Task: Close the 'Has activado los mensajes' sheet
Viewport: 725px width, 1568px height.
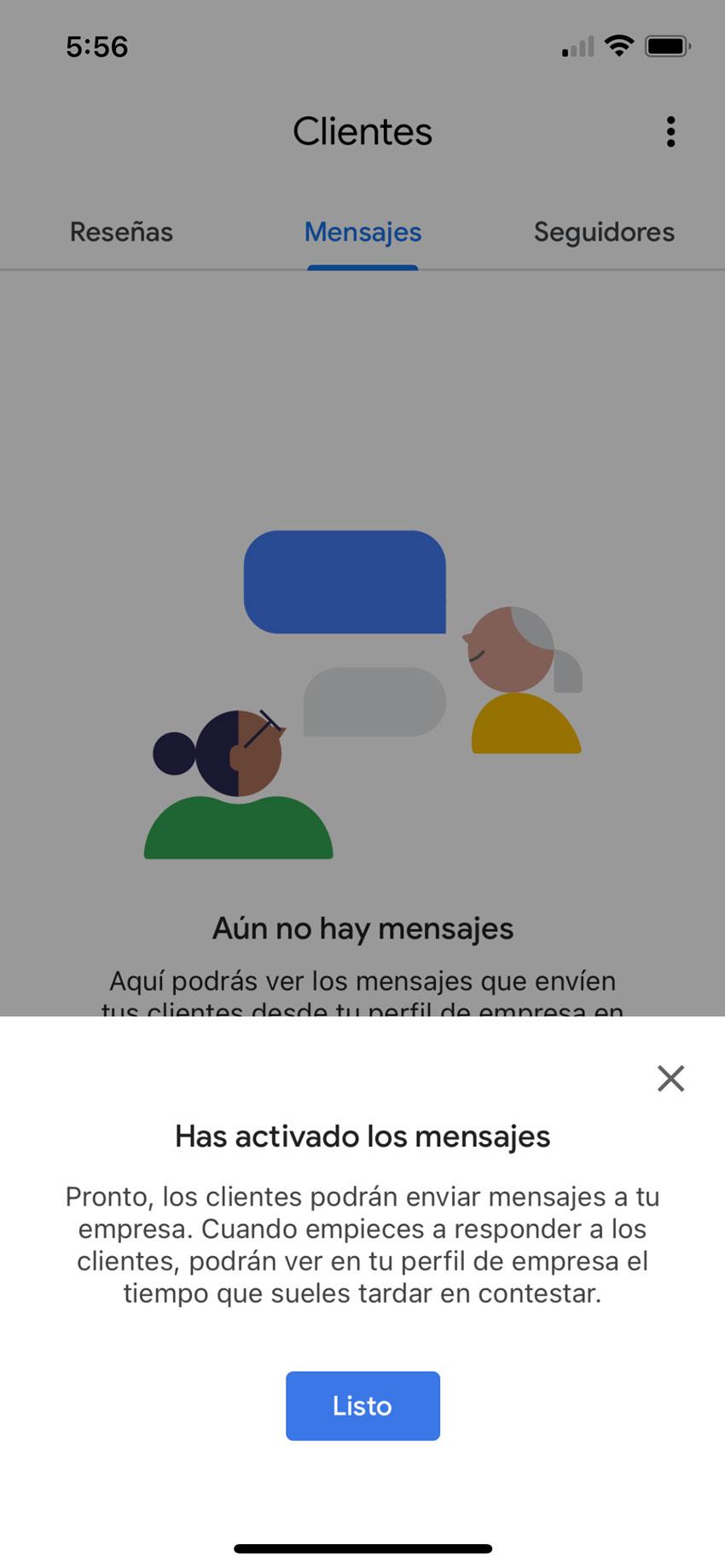Action: point(670,1078)
